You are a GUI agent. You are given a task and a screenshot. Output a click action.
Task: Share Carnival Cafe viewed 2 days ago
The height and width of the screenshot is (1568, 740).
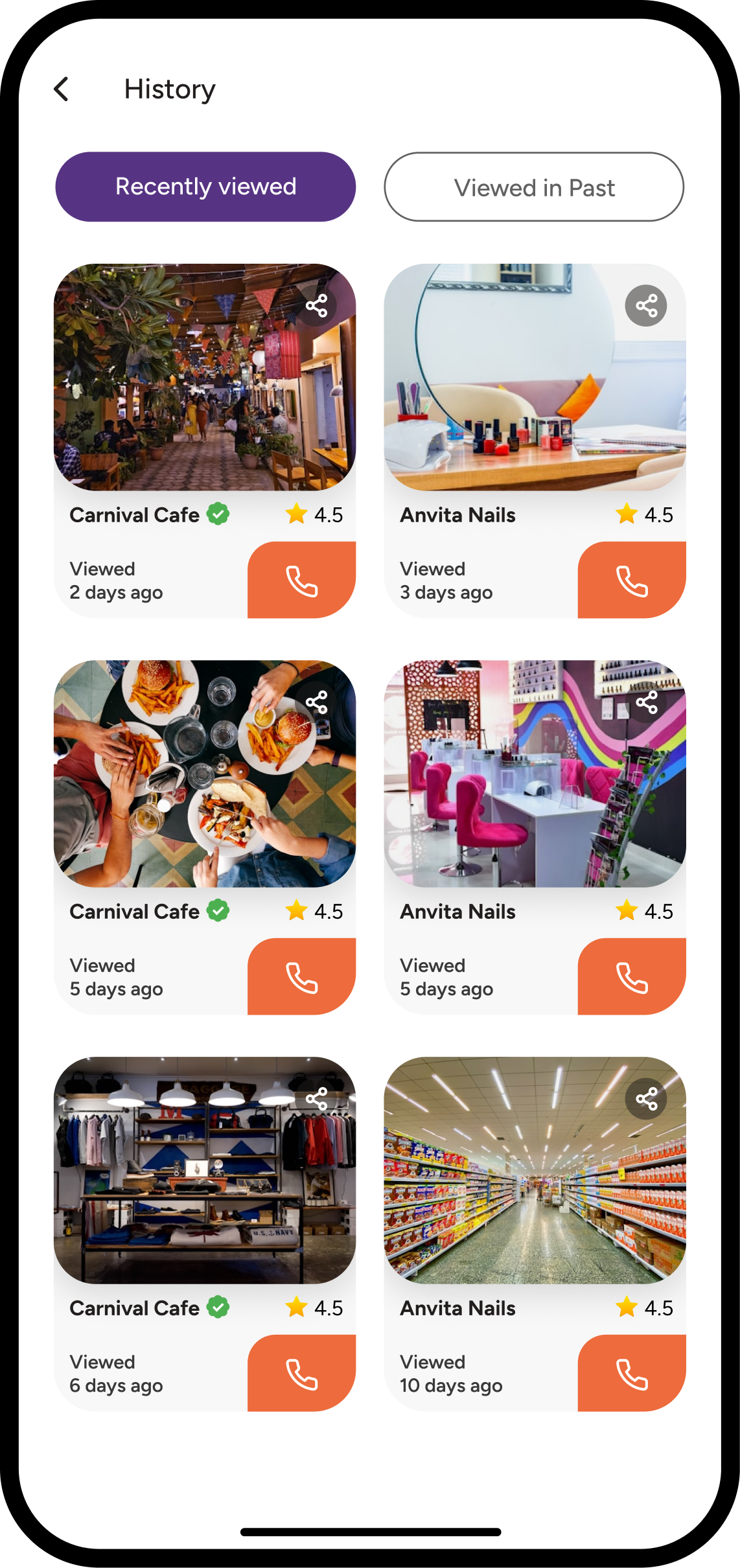pyautogui.click(x=316, y=306)
